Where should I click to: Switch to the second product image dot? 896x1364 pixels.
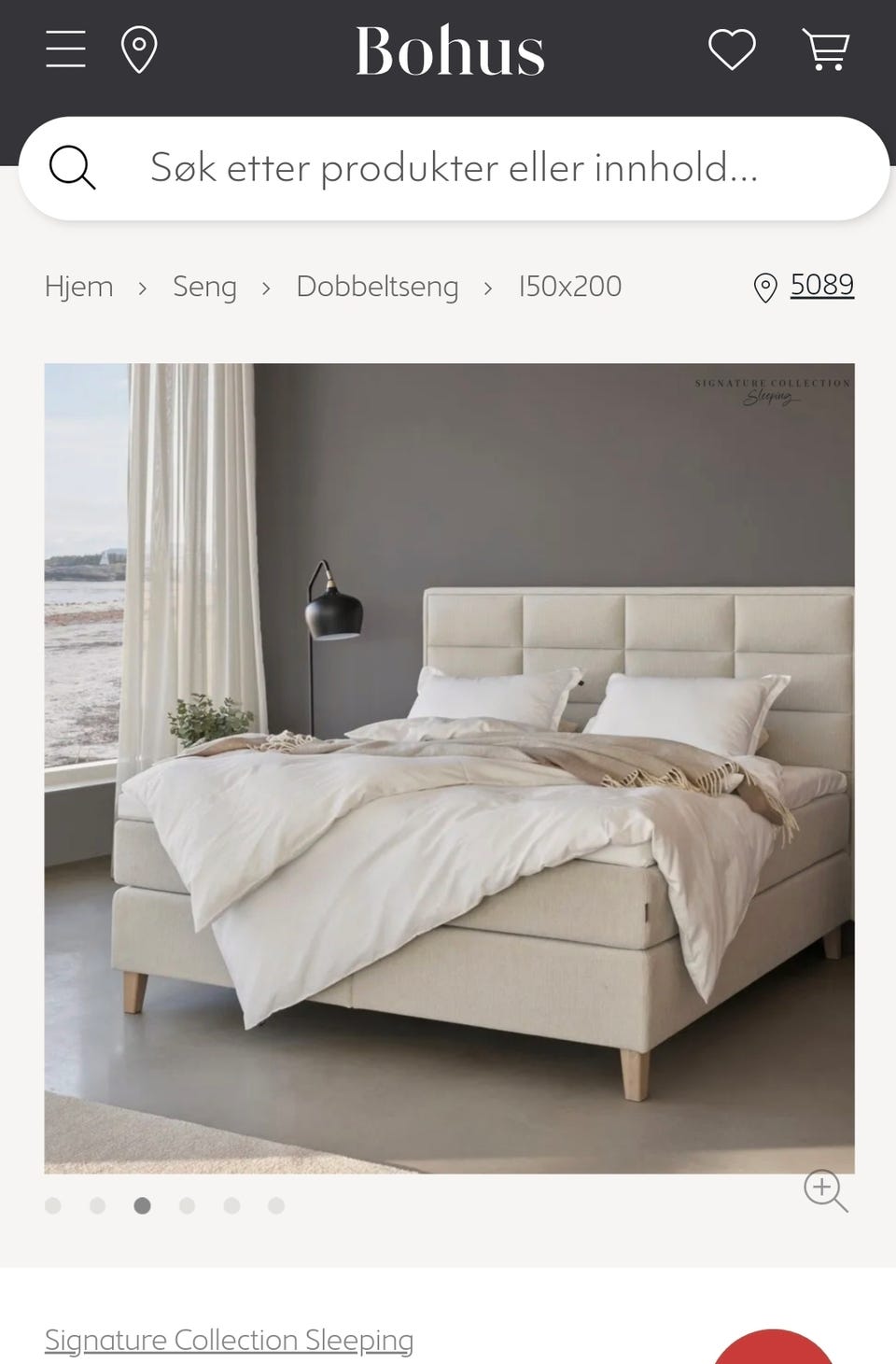pos(98,1205)
